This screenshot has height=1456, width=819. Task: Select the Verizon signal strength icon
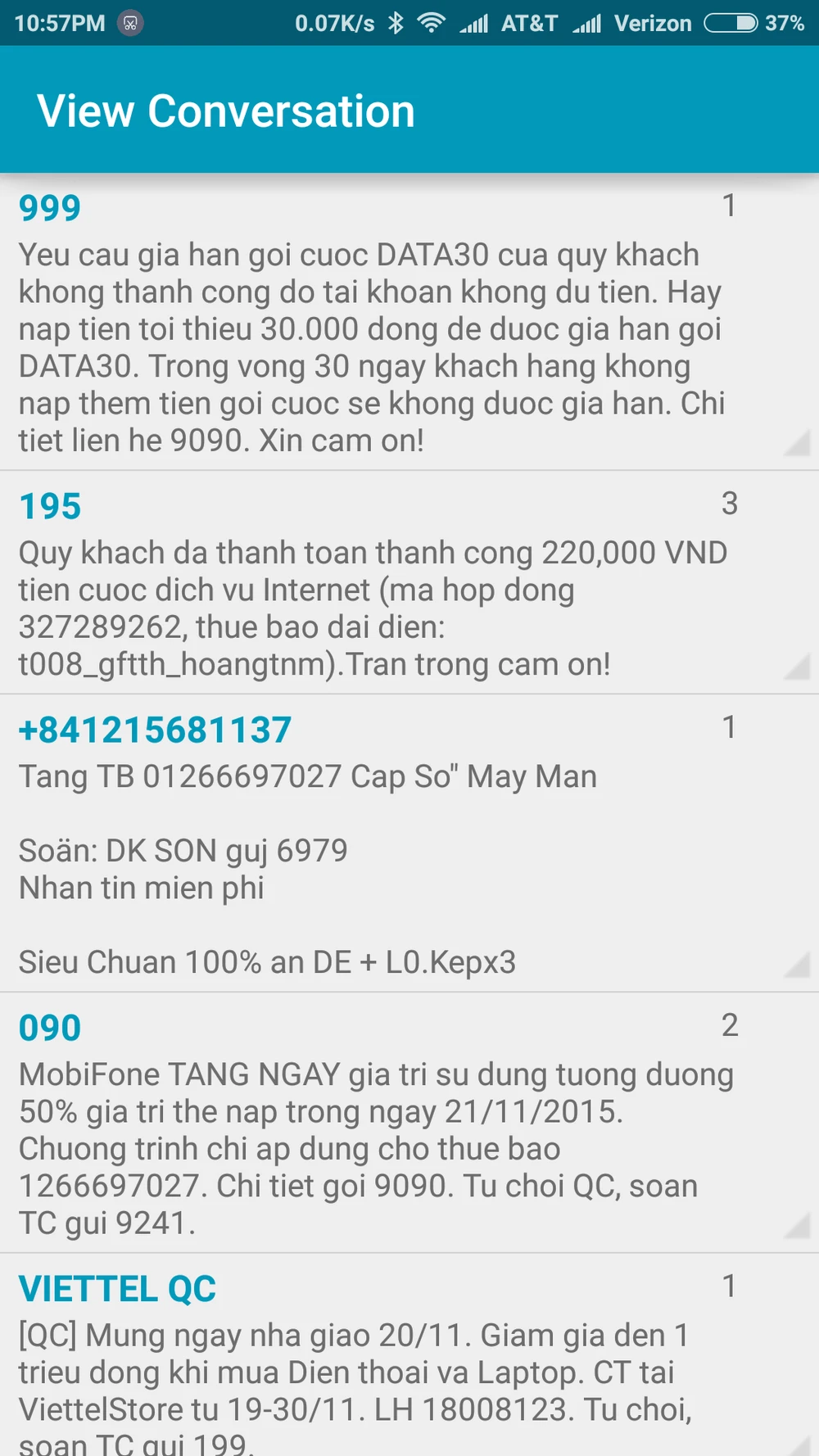tap(588, 23)
